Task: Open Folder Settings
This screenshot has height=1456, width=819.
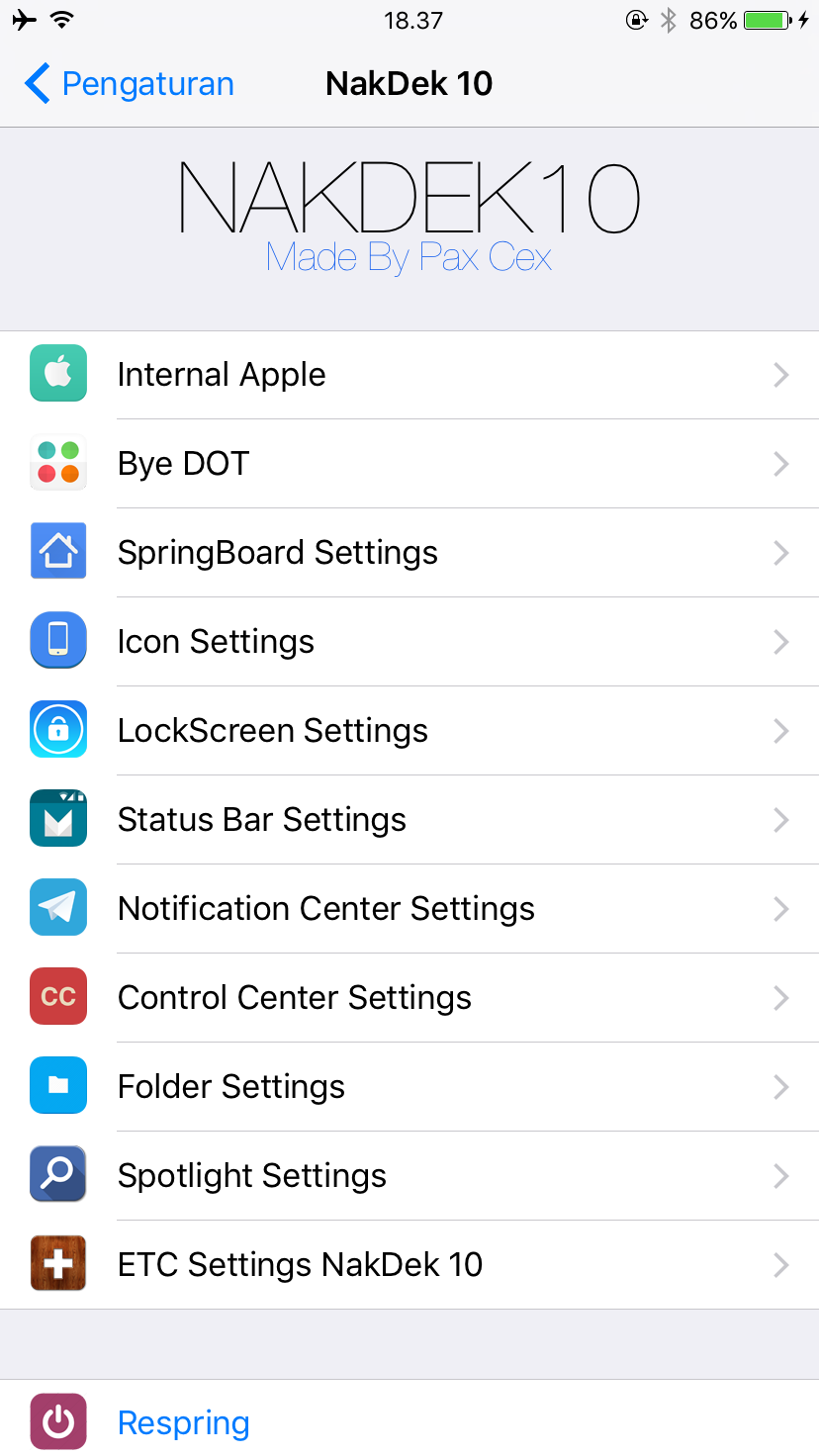Action: 409,1087
